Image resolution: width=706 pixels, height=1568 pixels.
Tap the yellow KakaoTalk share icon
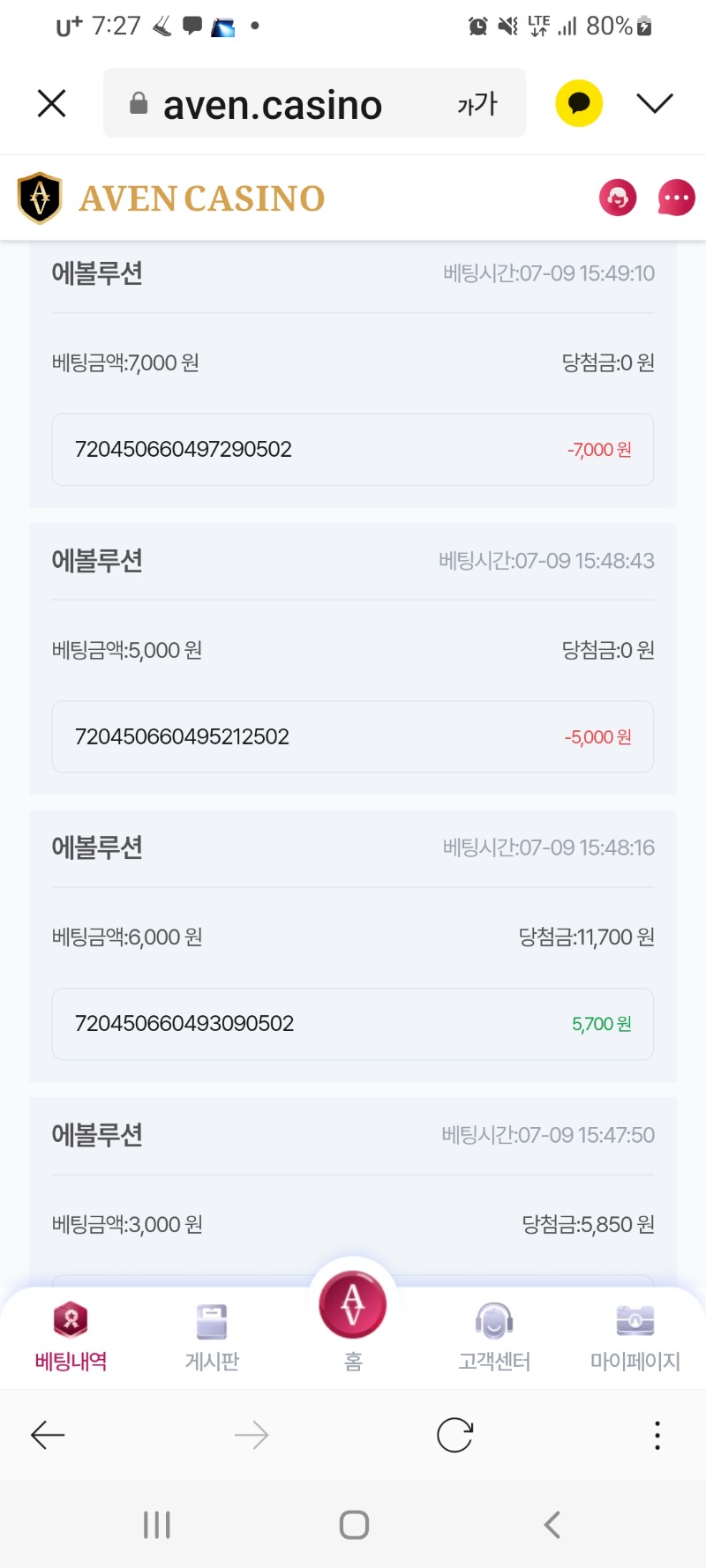(579, 103)
